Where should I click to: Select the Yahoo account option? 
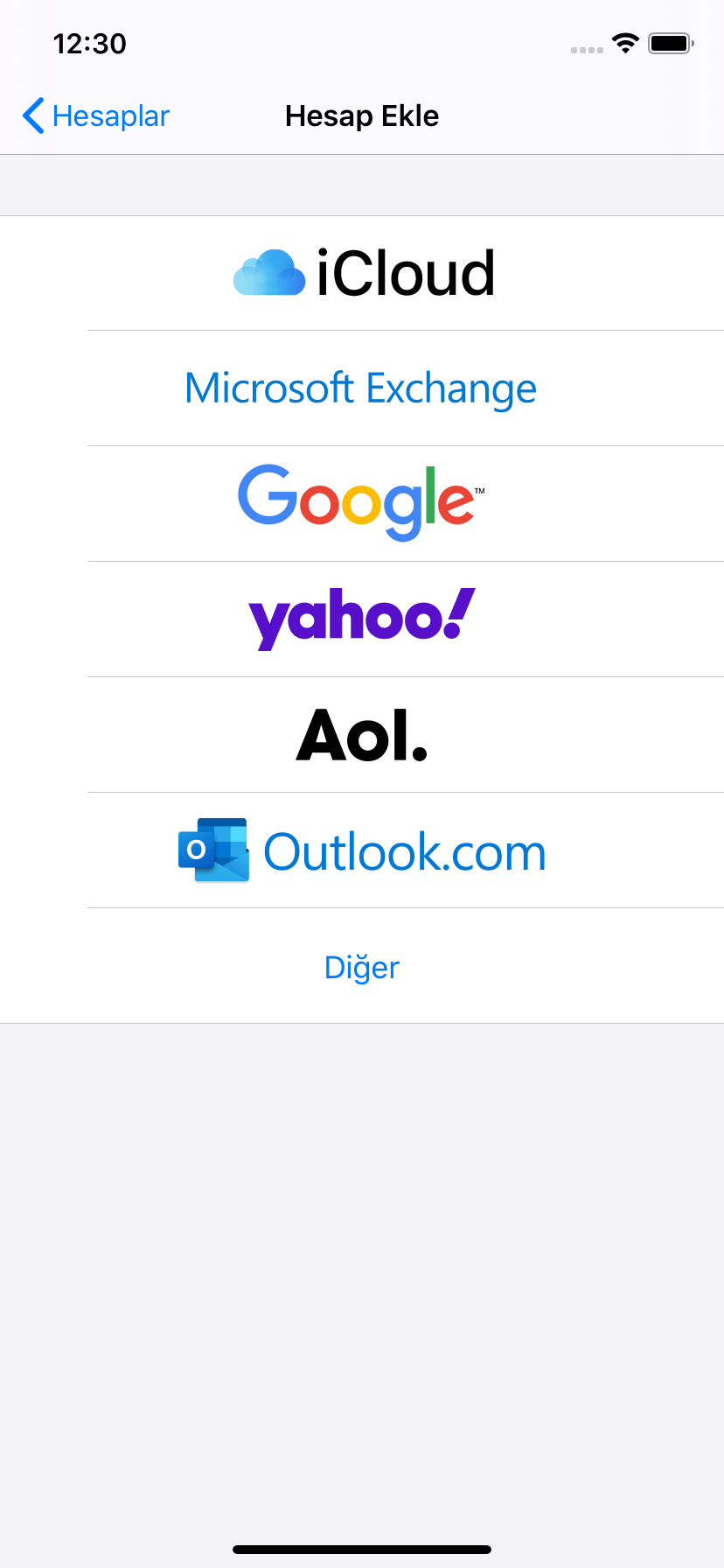pos(362,619)
